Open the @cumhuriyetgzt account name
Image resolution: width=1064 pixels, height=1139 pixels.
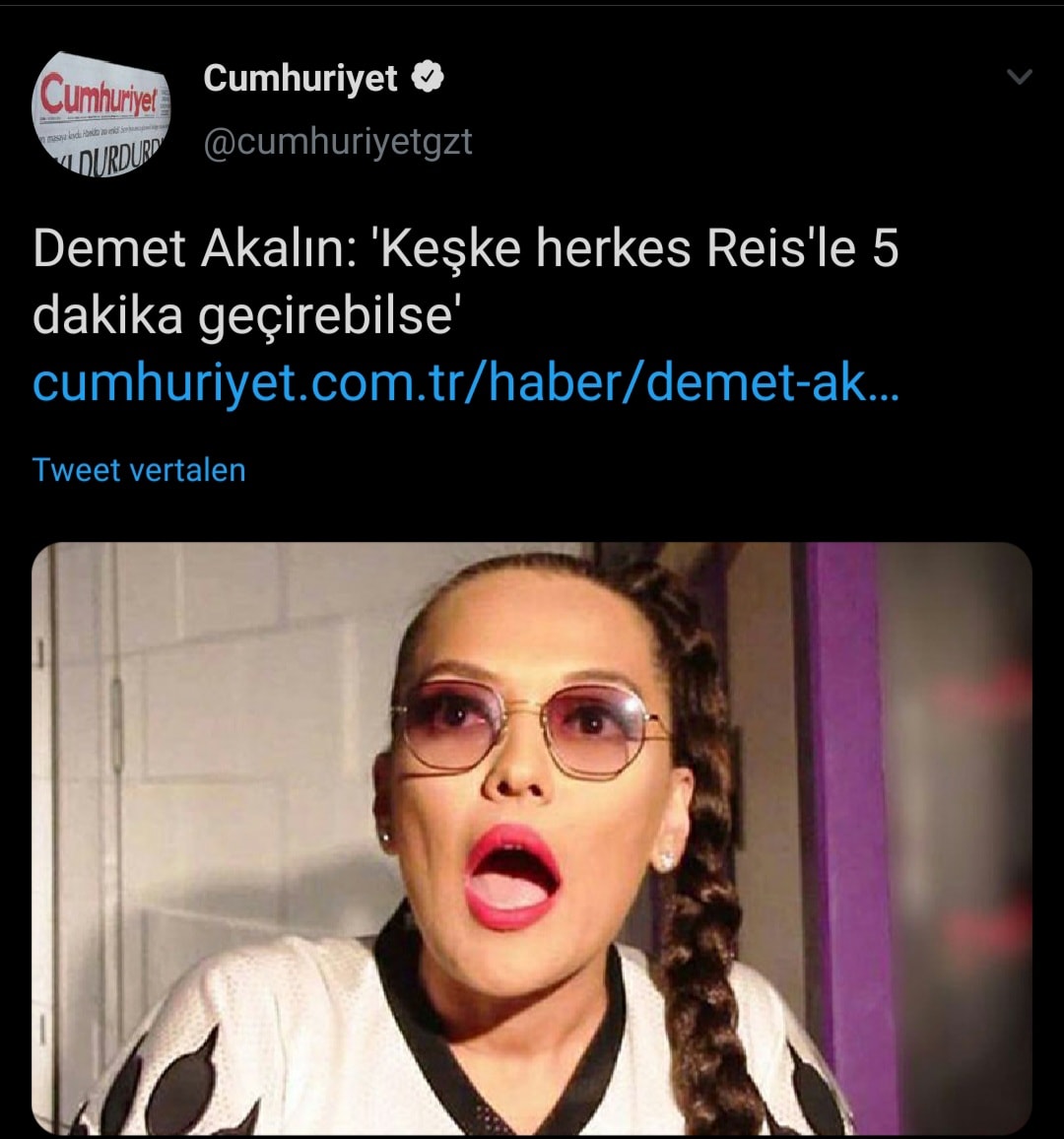(338, 142)
